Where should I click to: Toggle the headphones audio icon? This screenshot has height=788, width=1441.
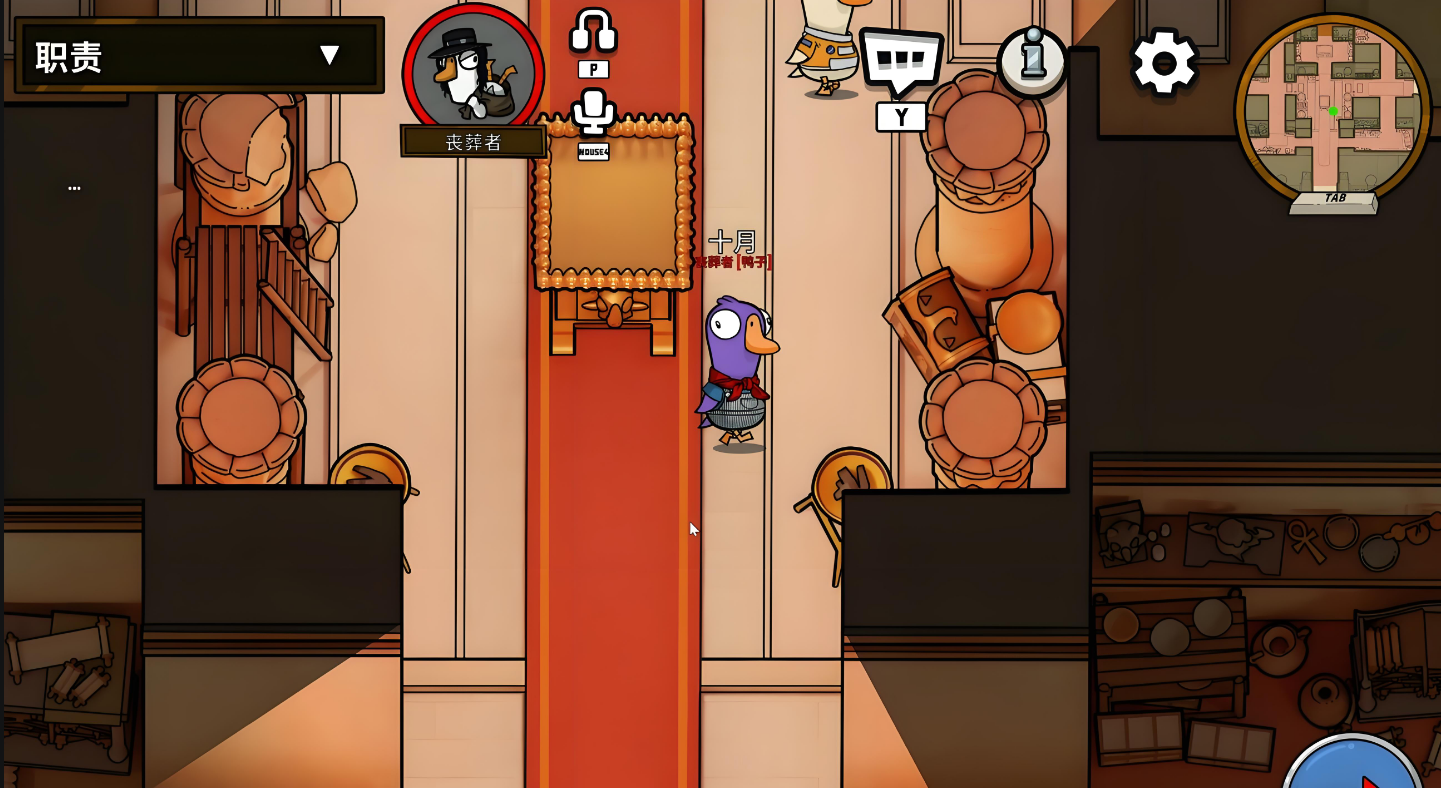593,32
